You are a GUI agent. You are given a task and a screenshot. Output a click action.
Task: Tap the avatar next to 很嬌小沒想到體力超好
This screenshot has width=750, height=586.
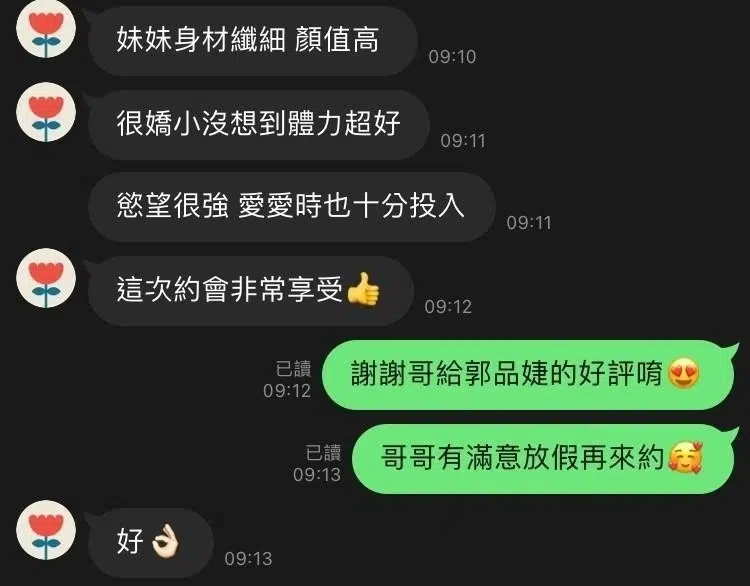pos(42,114)
